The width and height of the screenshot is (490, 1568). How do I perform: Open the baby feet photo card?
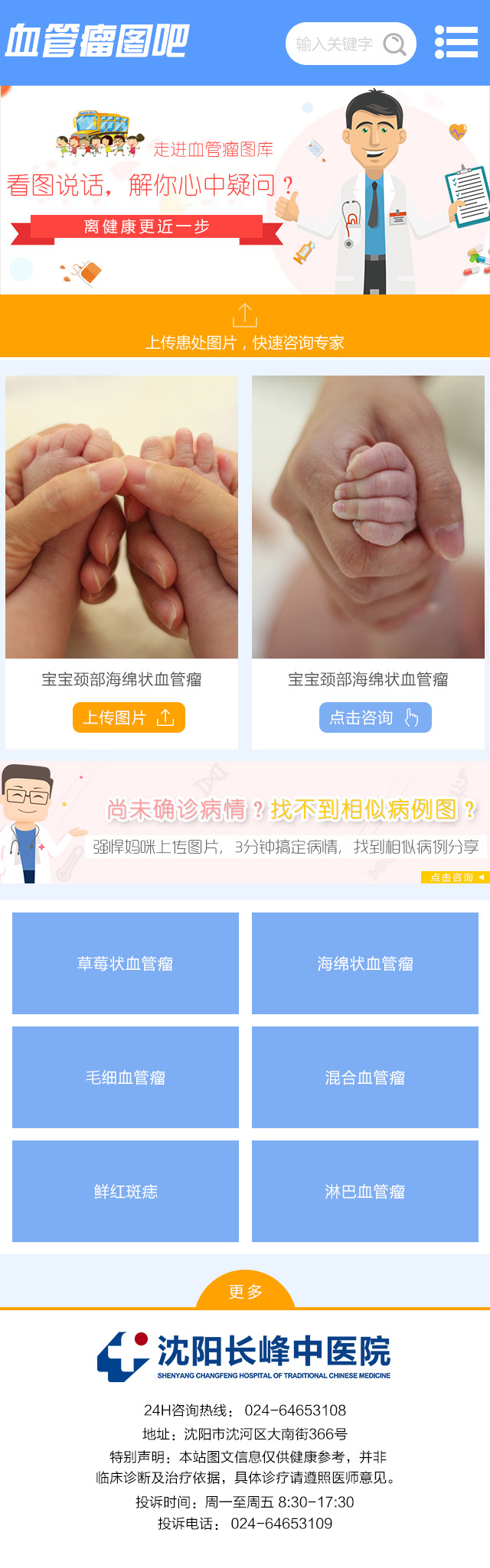point(122,517)
